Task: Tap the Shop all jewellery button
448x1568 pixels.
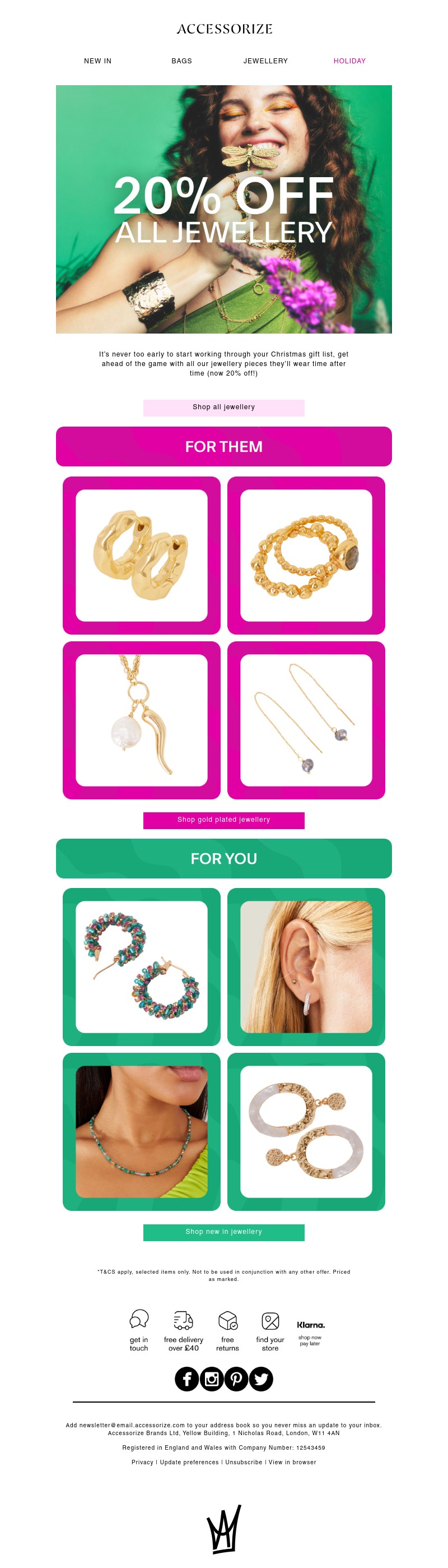Action: click(223, 407)
